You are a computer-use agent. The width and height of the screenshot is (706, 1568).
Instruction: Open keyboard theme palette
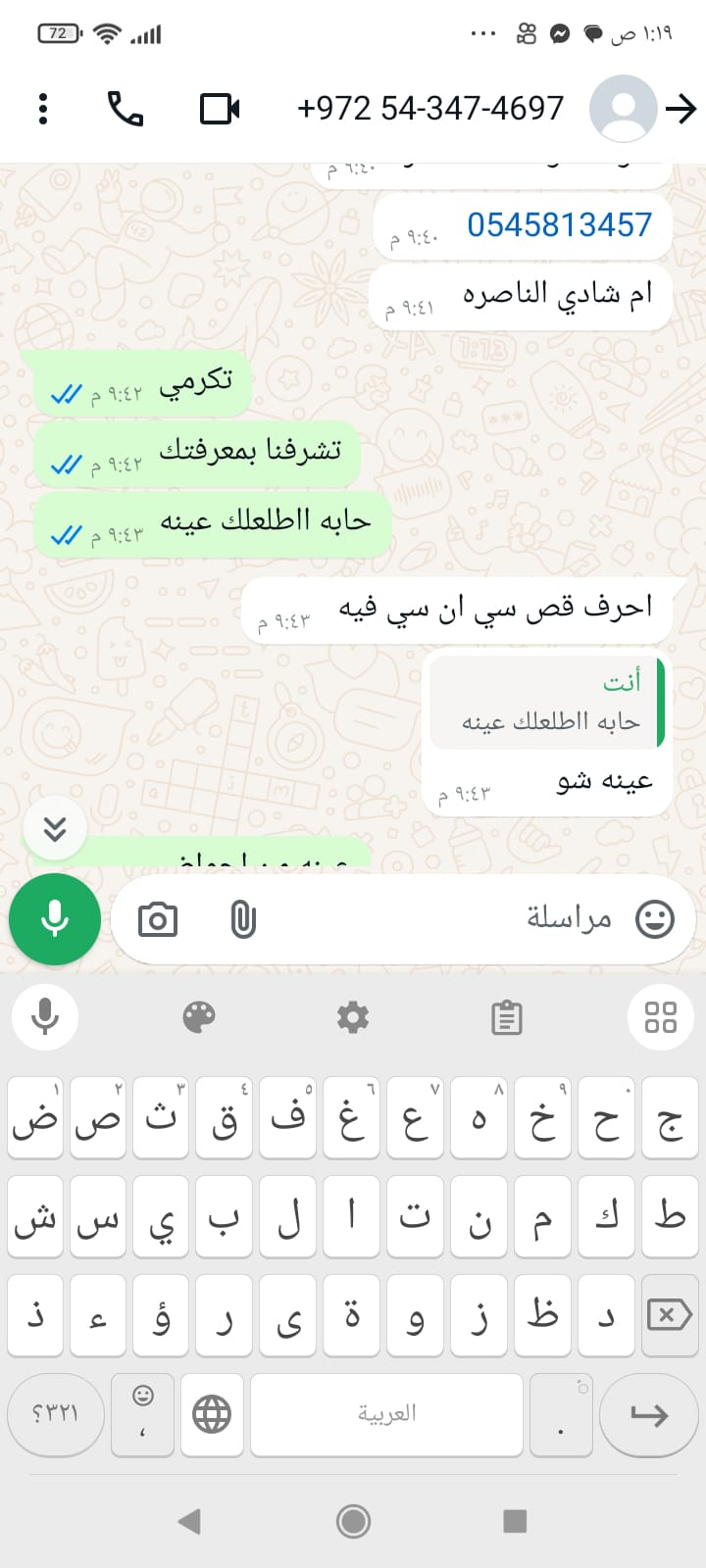(199, 1017)
